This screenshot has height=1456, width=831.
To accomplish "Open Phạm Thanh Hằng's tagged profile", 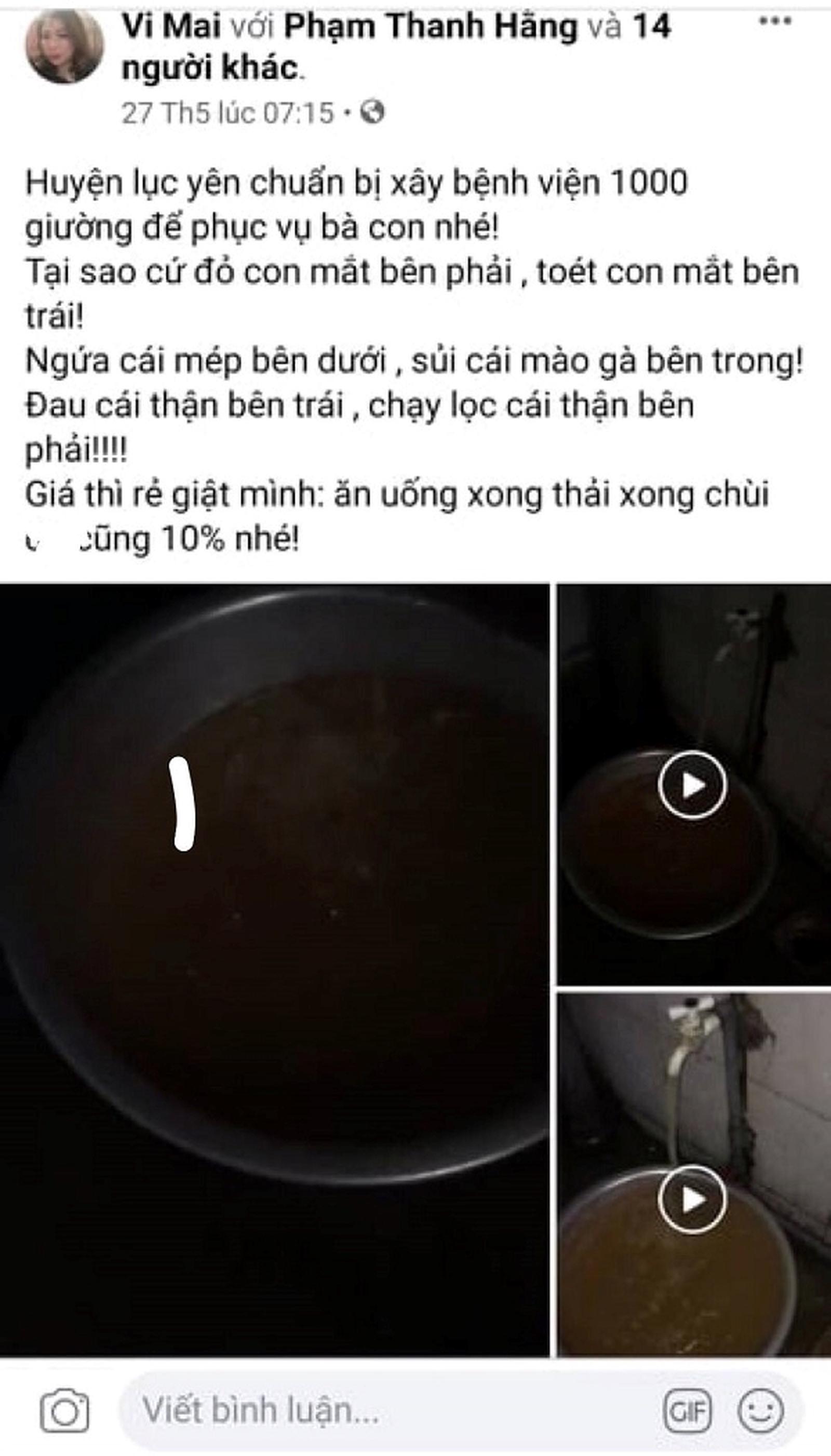I will (x=431, y=27).
